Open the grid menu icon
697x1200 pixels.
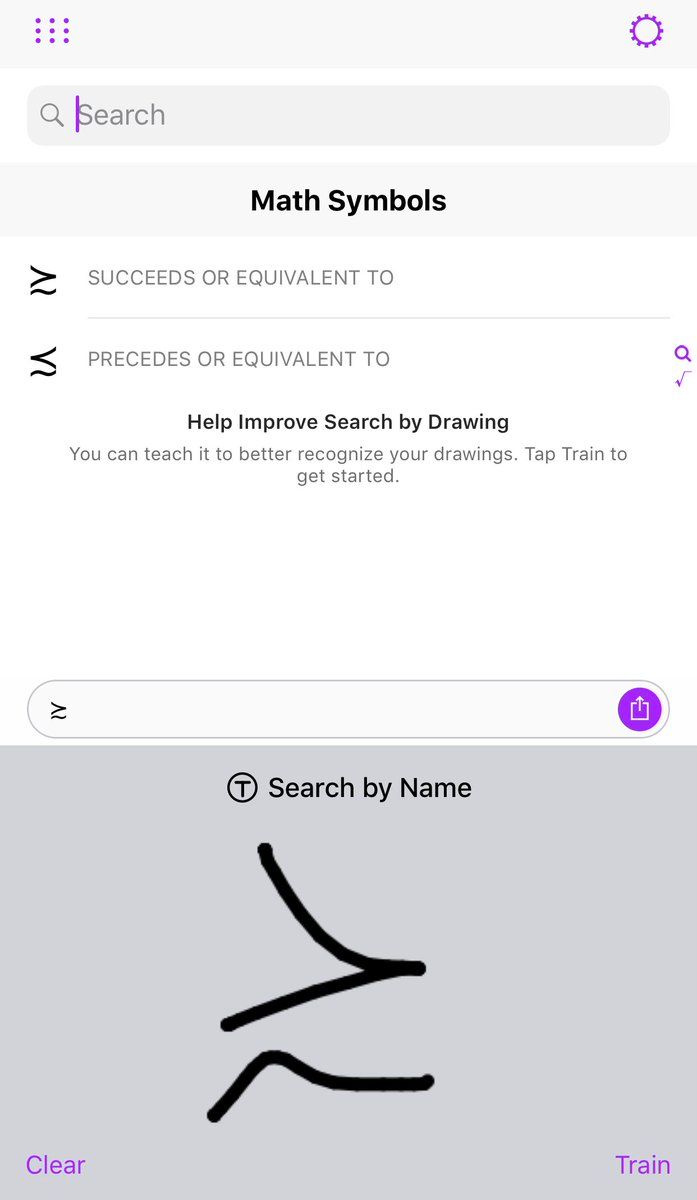pyautogui.click(x=52, y=31)
